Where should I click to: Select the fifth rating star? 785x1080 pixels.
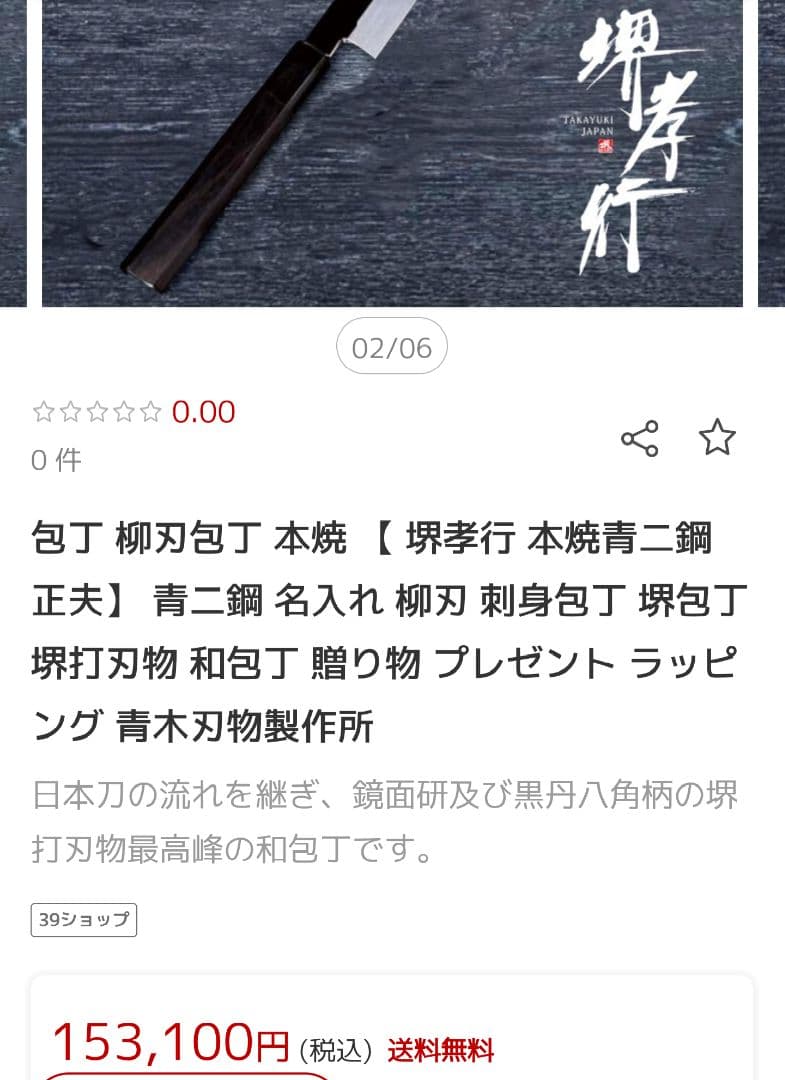[x=149, y=411]
